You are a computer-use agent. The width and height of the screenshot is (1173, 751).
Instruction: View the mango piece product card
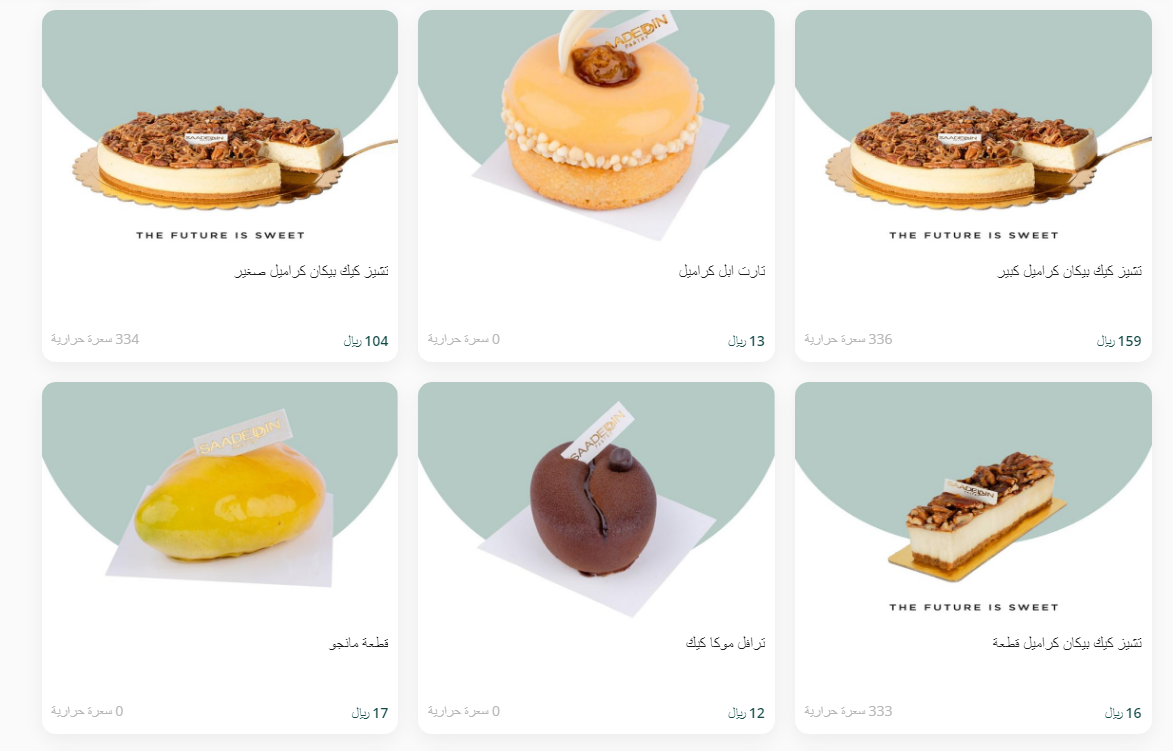point(220,557)
